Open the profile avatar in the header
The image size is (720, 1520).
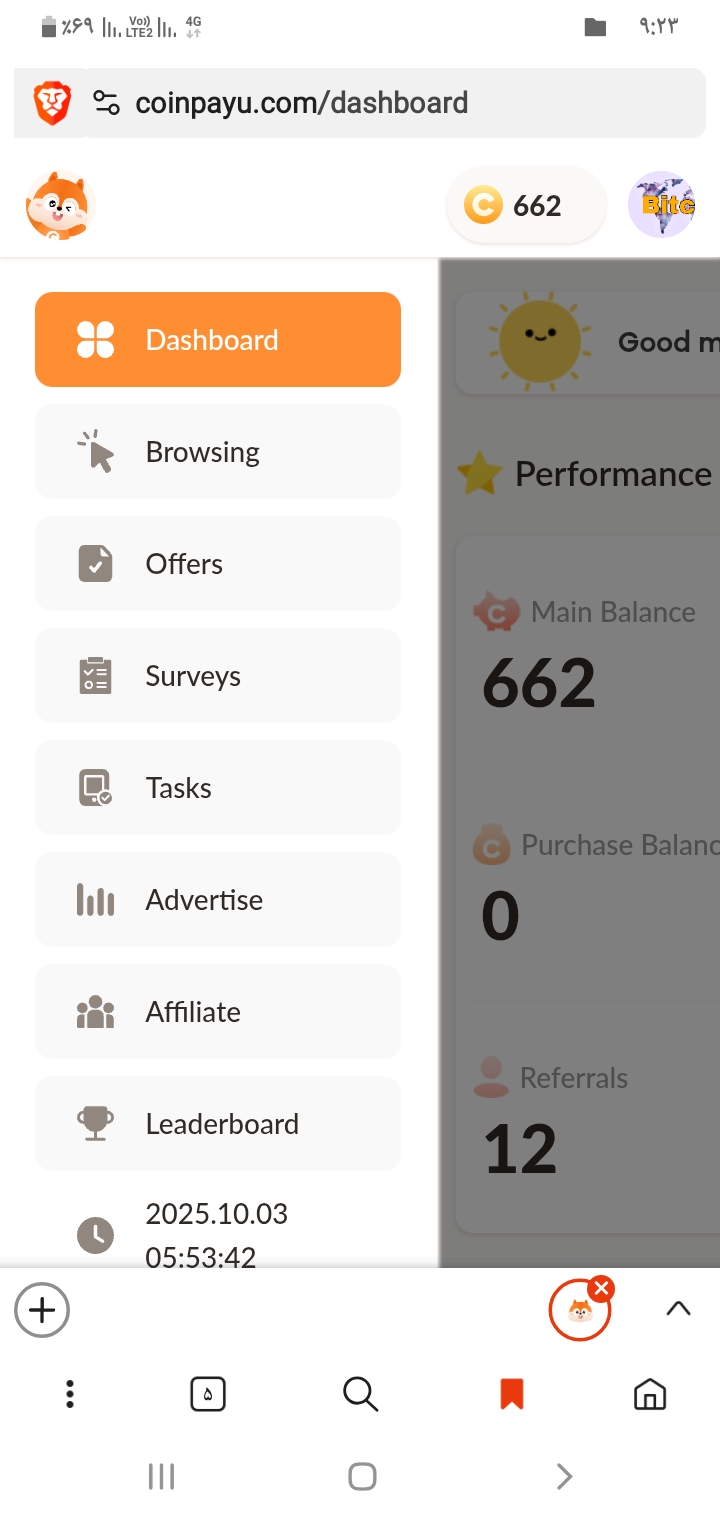click(661, 205)
